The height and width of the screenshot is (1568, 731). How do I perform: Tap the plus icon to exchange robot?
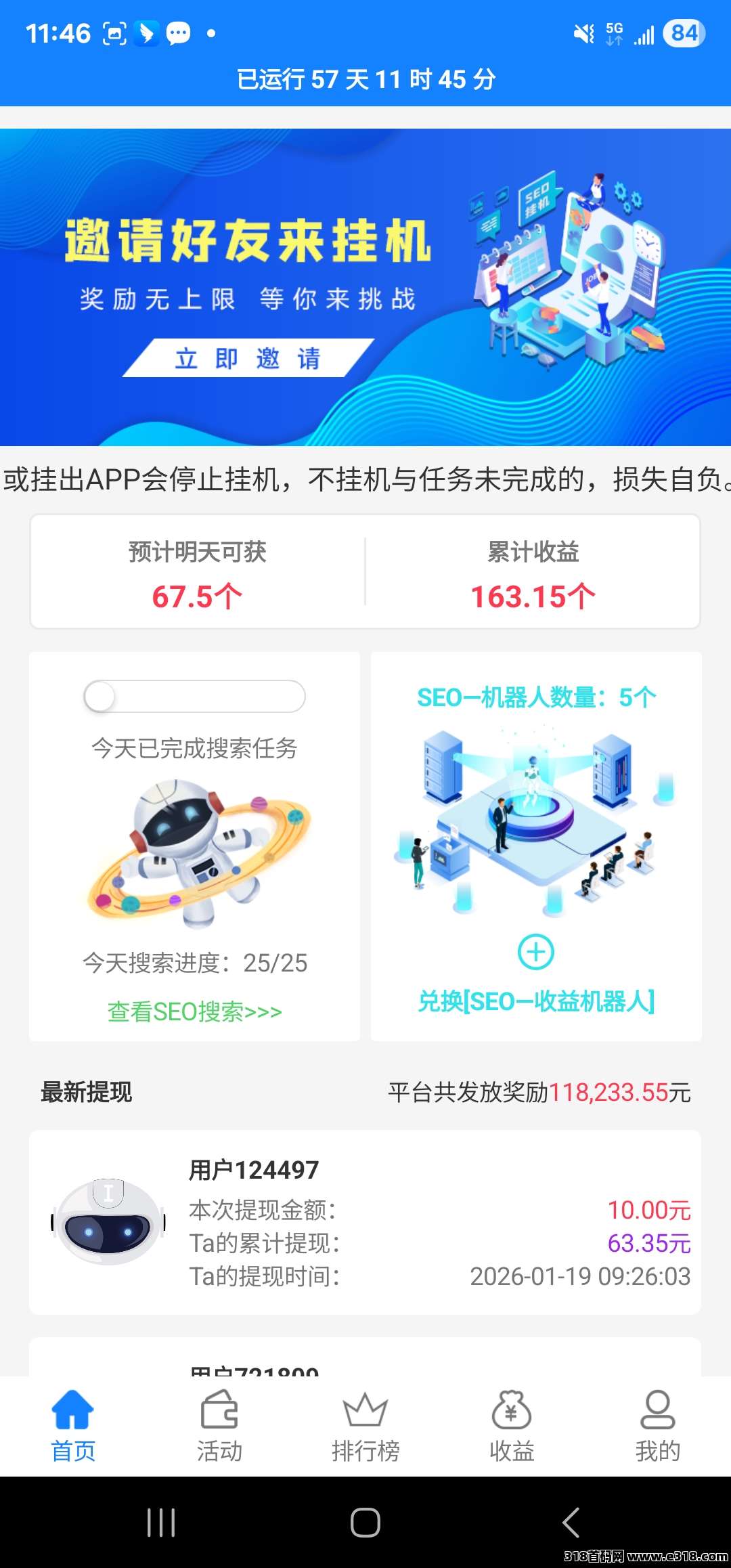(x=535, y=952)
